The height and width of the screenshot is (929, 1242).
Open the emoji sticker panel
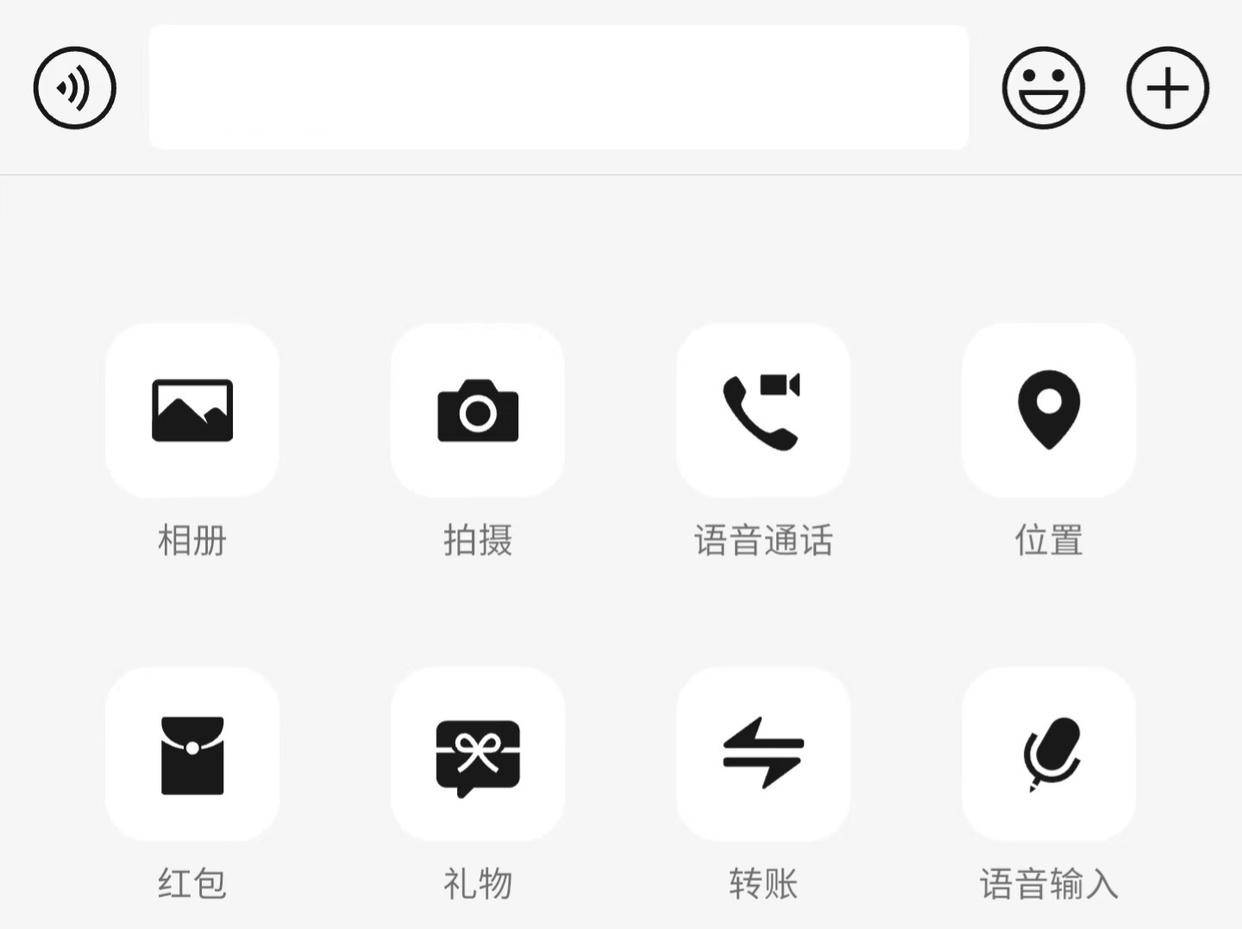click(x=1043, y=88)
